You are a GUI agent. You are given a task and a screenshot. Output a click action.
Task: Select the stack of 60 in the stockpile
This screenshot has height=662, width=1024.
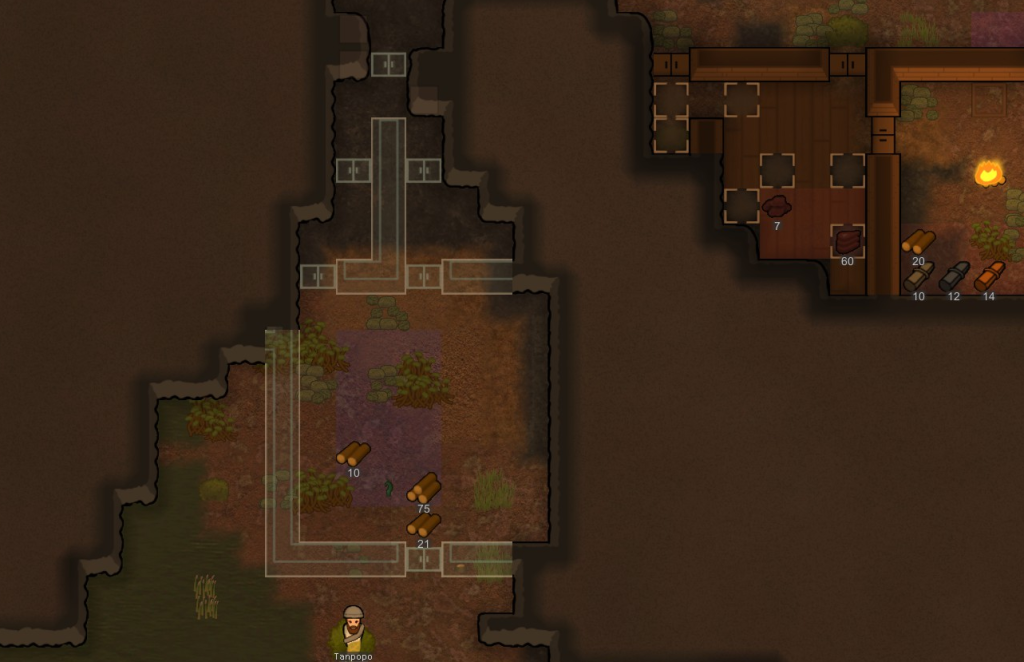[847, 241]
